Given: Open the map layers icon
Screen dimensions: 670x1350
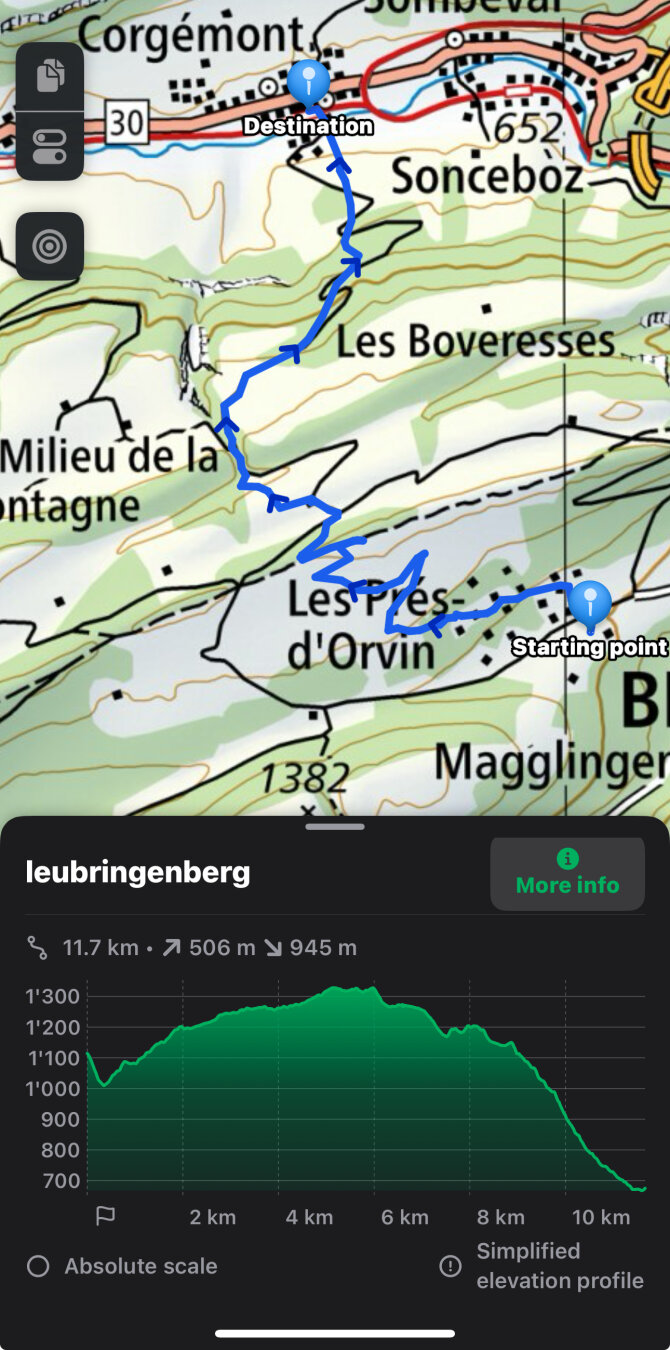Looking at the screenshot, I should 50,75.
